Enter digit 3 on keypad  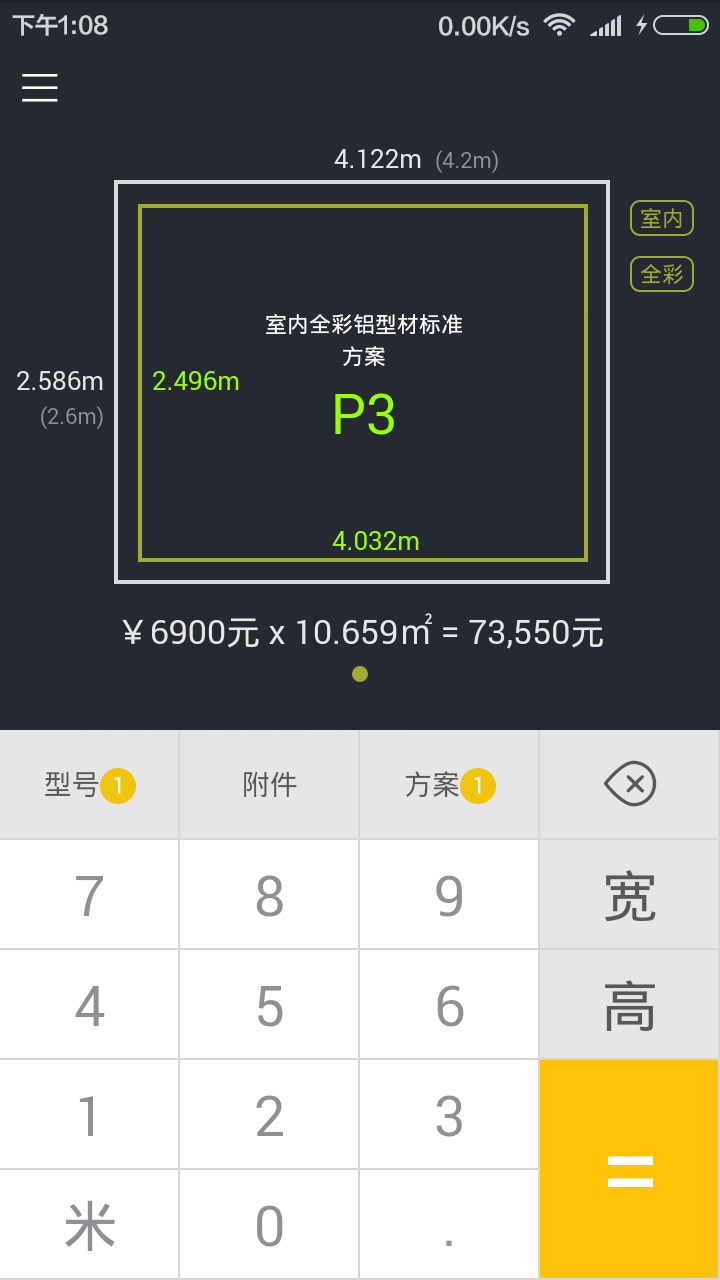point(449,1115)
